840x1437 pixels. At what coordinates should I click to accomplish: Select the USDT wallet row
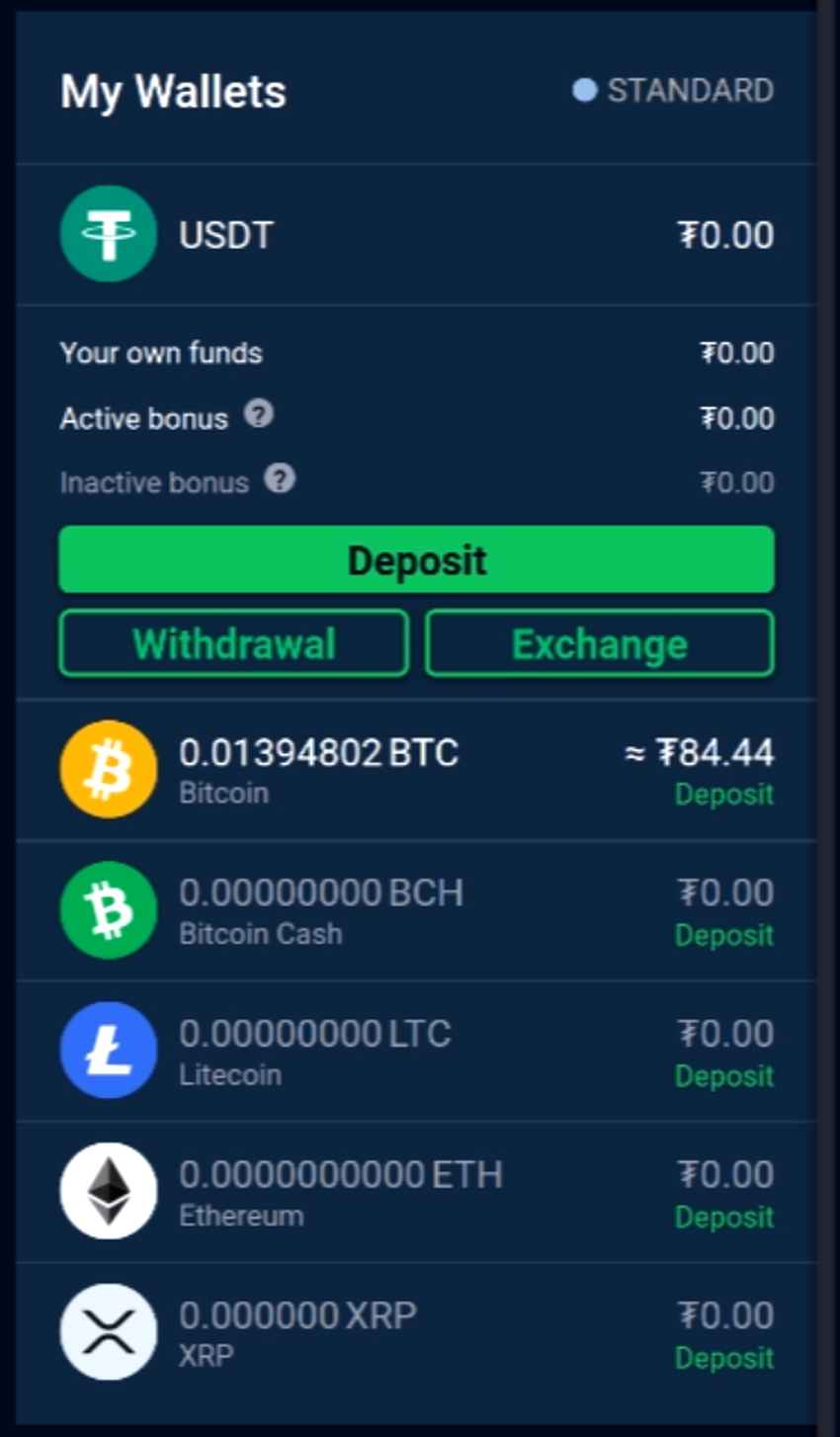click(x=415, y=235)
